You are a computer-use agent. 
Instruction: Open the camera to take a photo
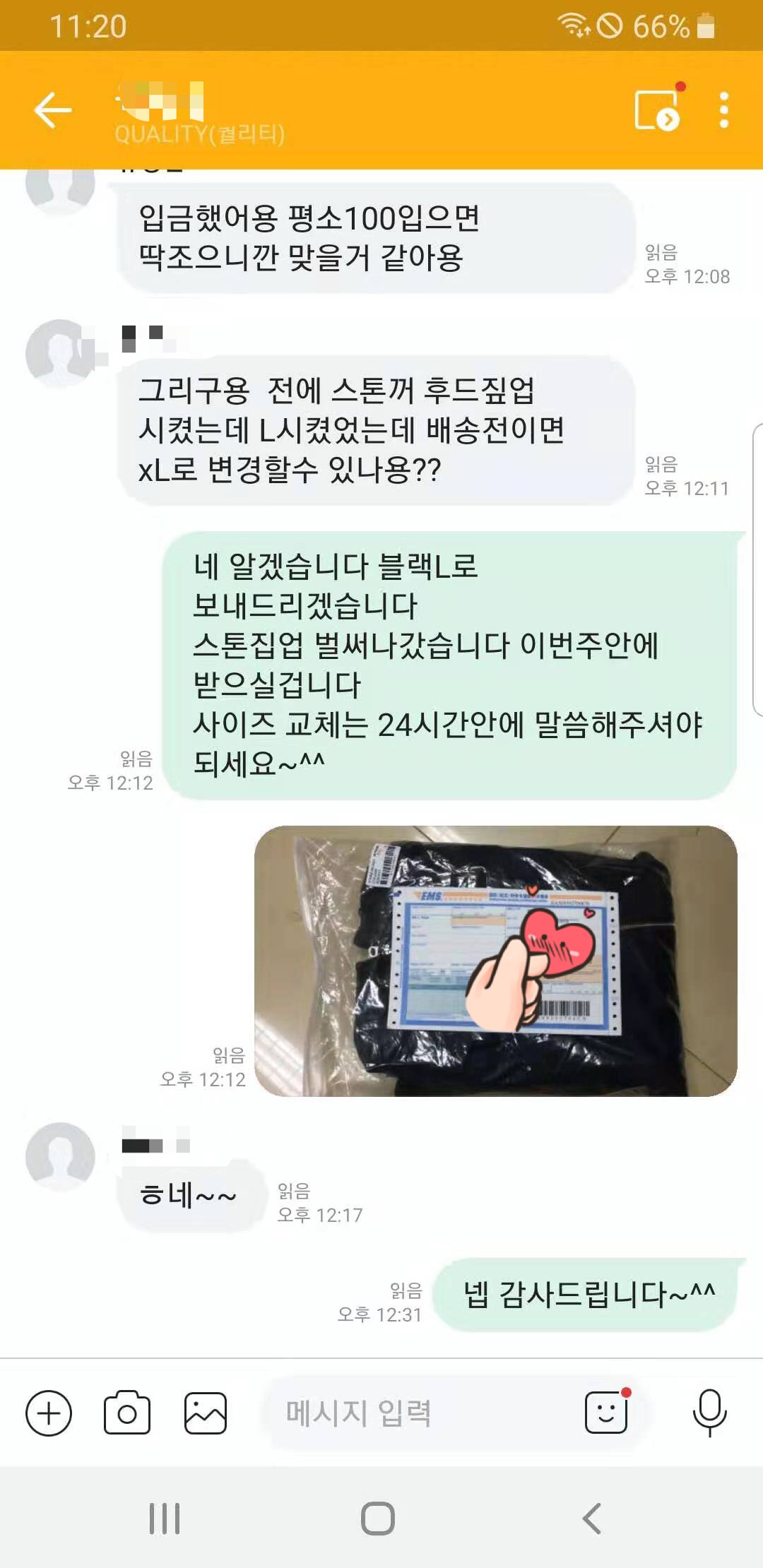(127, 1413)
